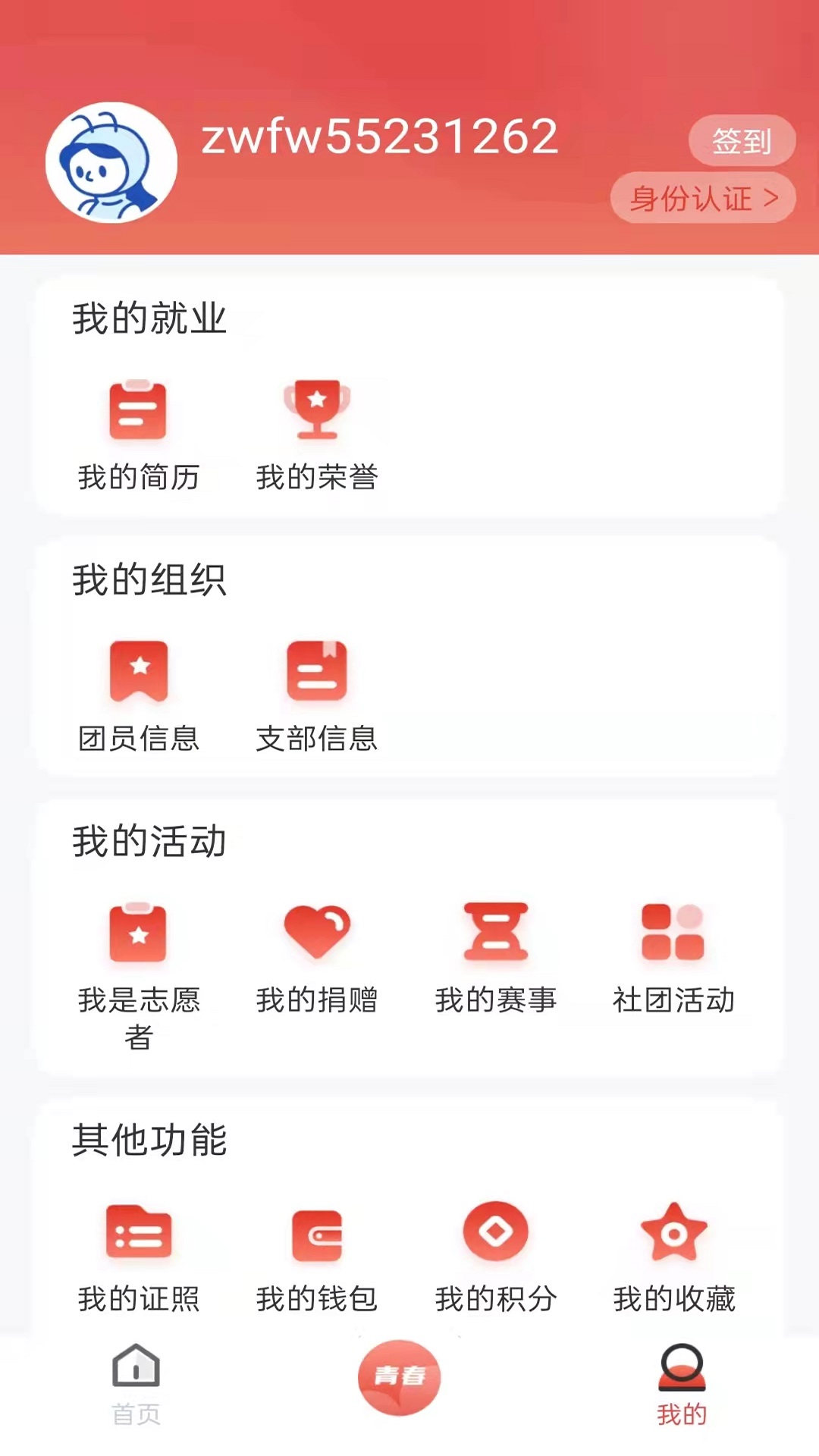Tap the 签到 sign-in button

point(742,140)
